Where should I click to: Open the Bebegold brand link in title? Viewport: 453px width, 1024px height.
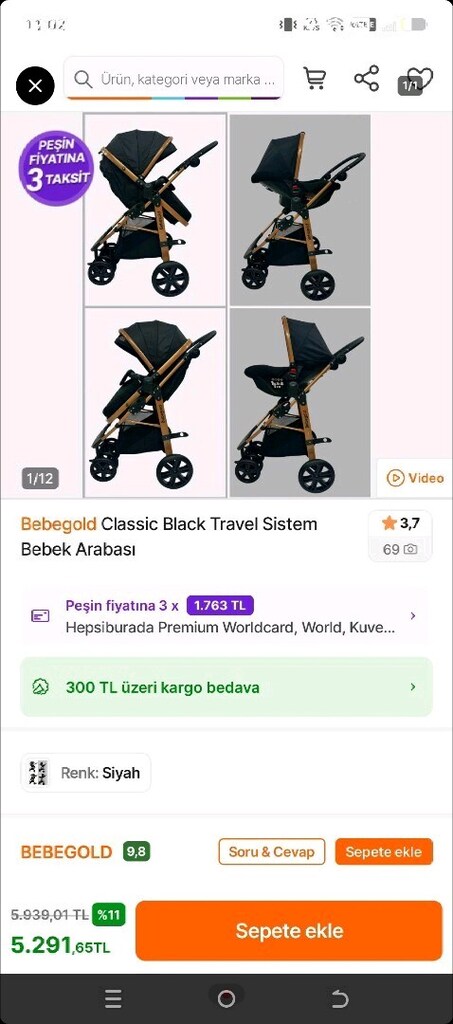[x=59, y=524]
